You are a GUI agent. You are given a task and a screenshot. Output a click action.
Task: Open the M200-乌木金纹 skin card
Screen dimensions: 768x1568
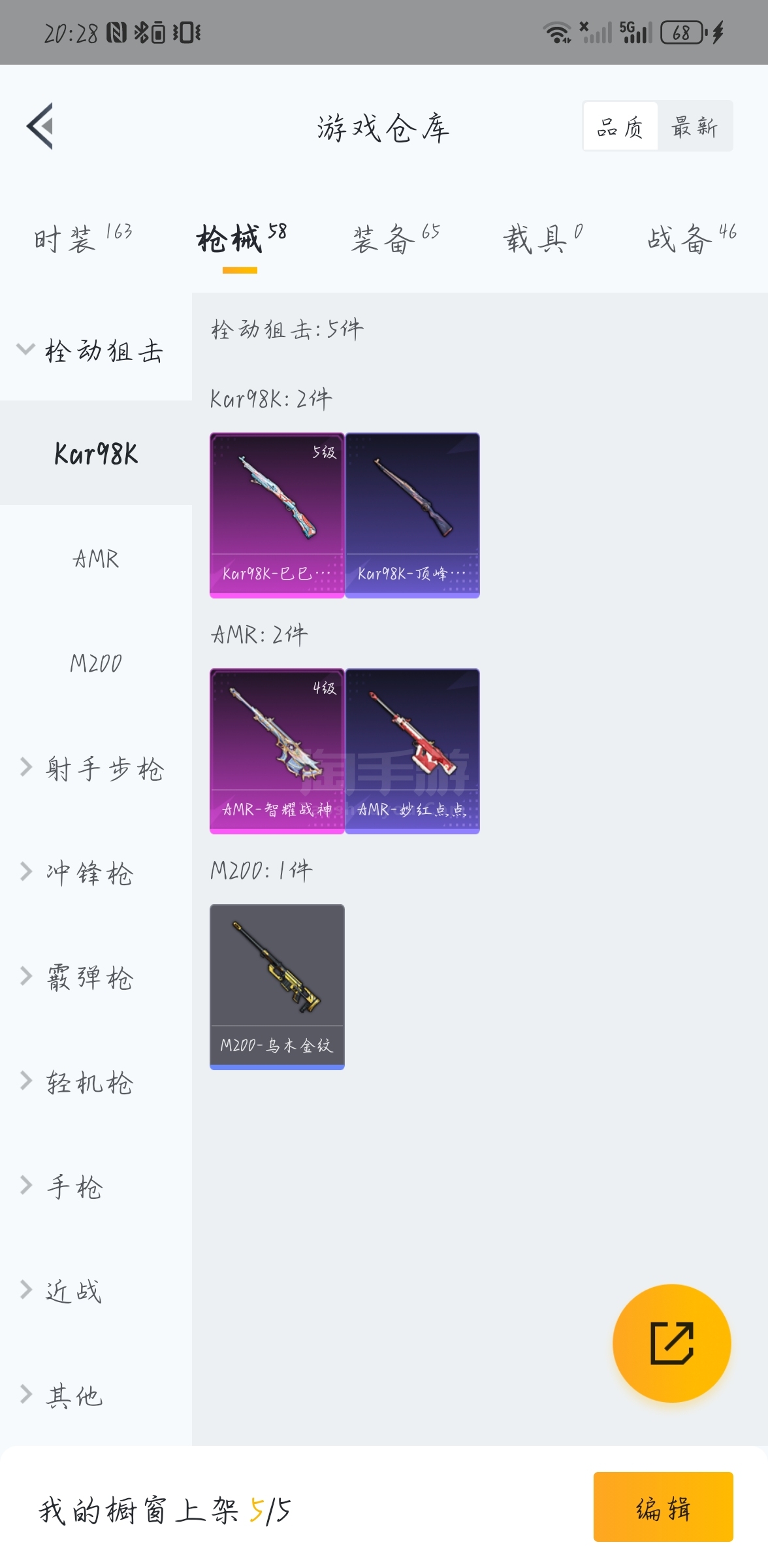(277, 987)
